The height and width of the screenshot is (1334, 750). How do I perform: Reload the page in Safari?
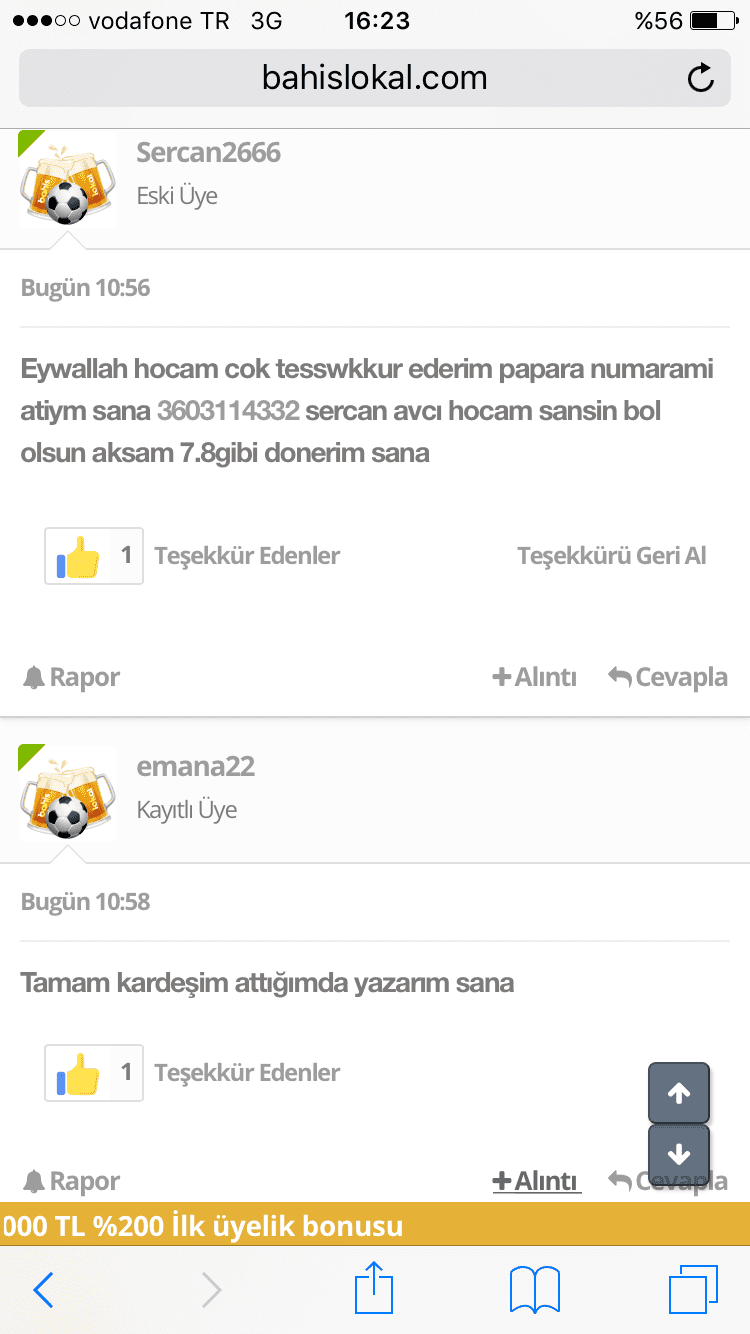pyautogui.click(x=701, y=78)
